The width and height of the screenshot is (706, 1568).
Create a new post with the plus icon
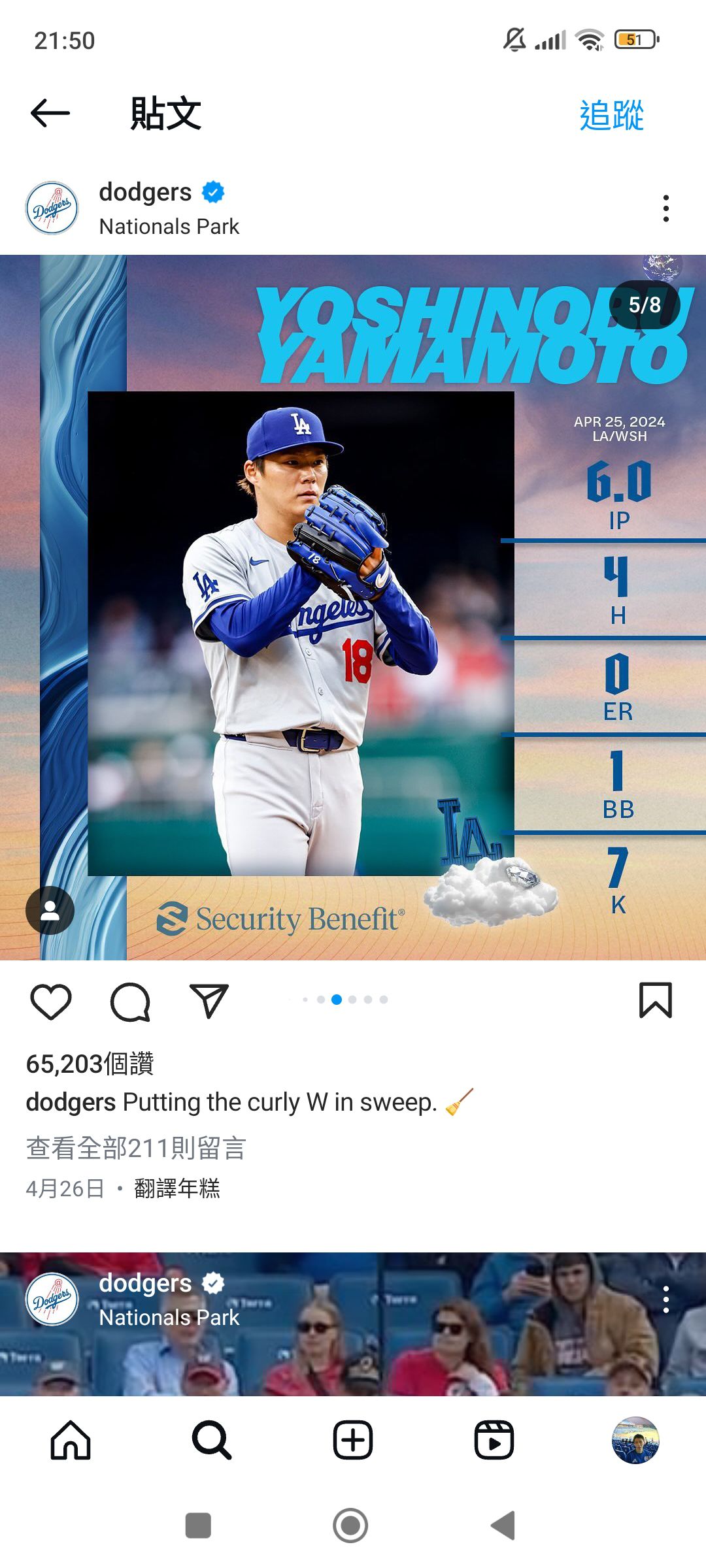pyautogui.click(x=353, y=1440)
